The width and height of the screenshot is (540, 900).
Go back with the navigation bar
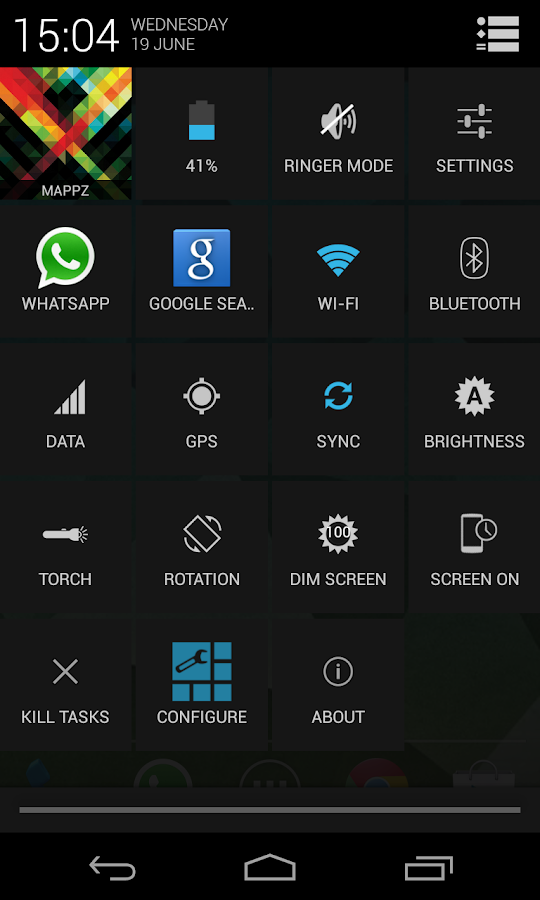112,867
